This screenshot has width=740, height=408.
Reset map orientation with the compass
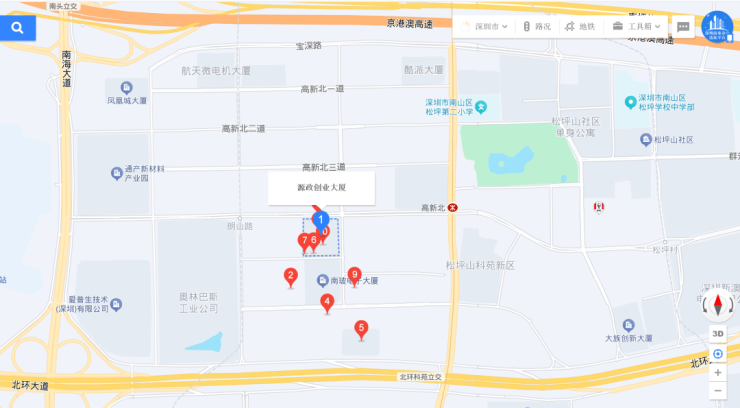[717, 304]
